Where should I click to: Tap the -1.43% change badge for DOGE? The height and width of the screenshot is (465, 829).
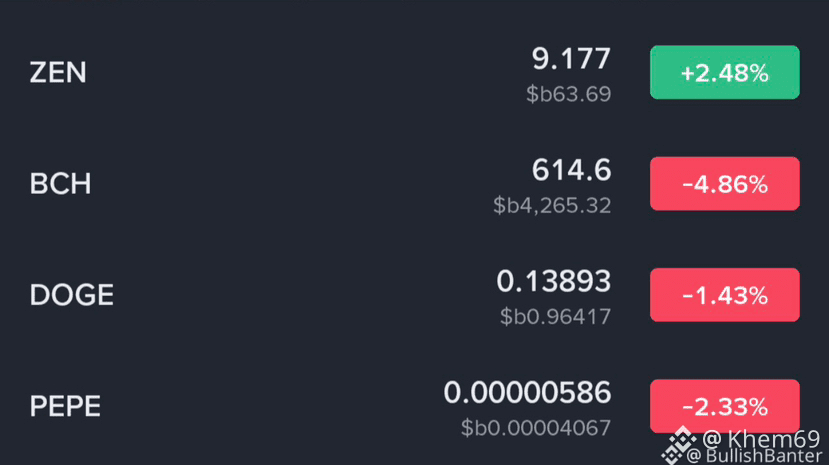[724, 295]
